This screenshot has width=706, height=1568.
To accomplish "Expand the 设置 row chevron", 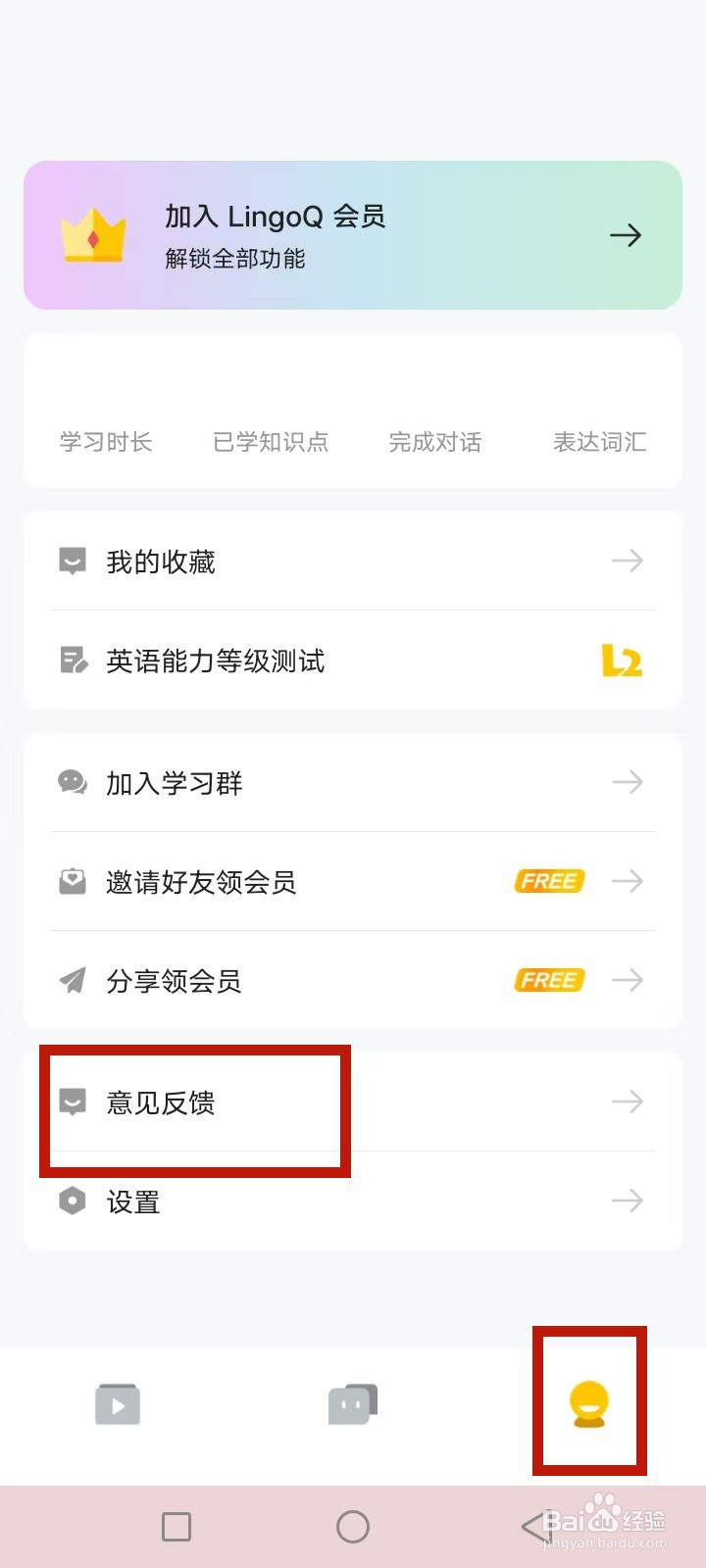I will (627, 1200).
